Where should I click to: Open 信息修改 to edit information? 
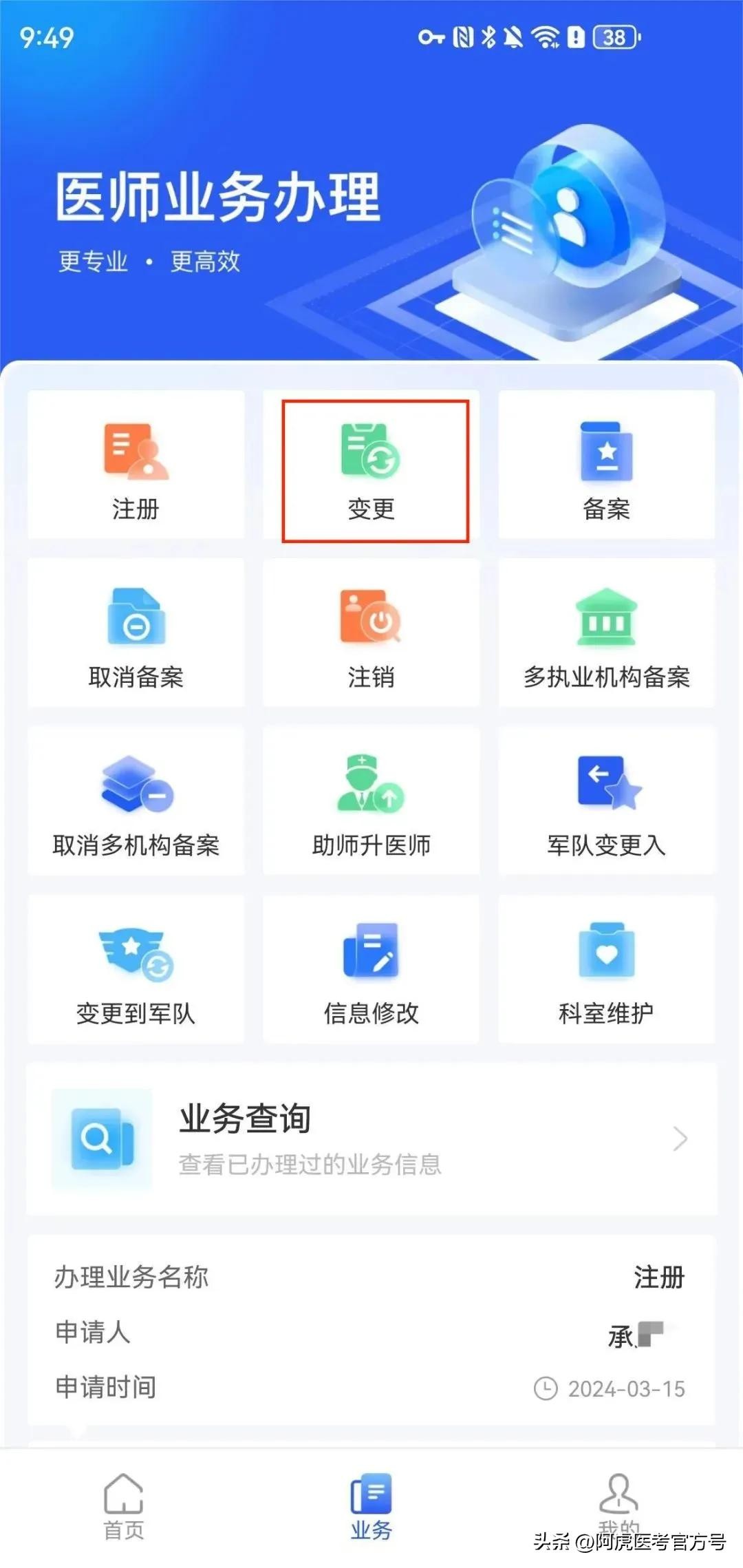(371, 969)
